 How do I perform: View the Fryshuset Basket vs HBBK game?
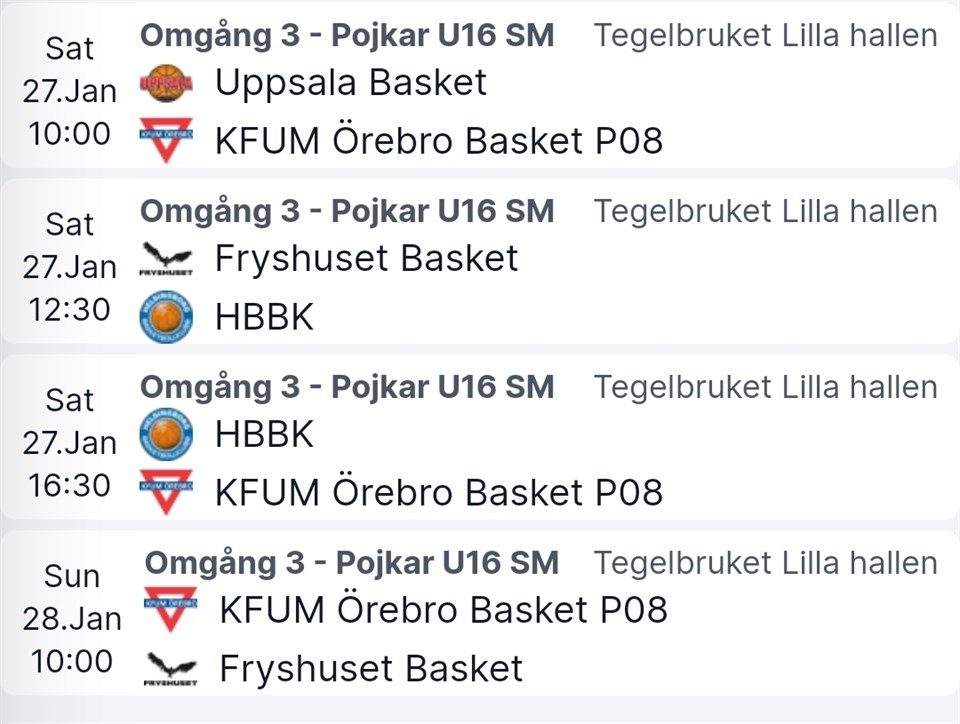tap(480, 264)
